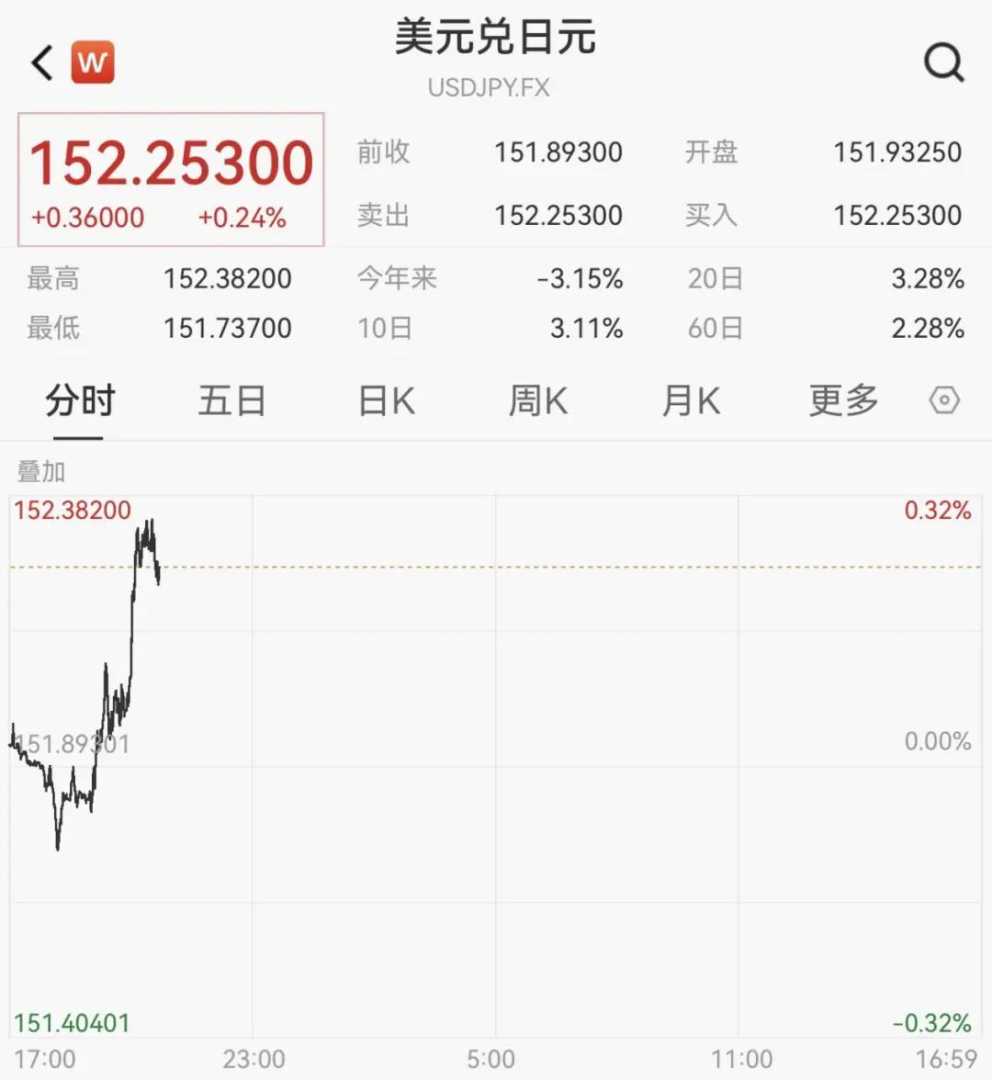Switch to the 五日 chart tab
992x1080 pixels.
pos(232,401)
